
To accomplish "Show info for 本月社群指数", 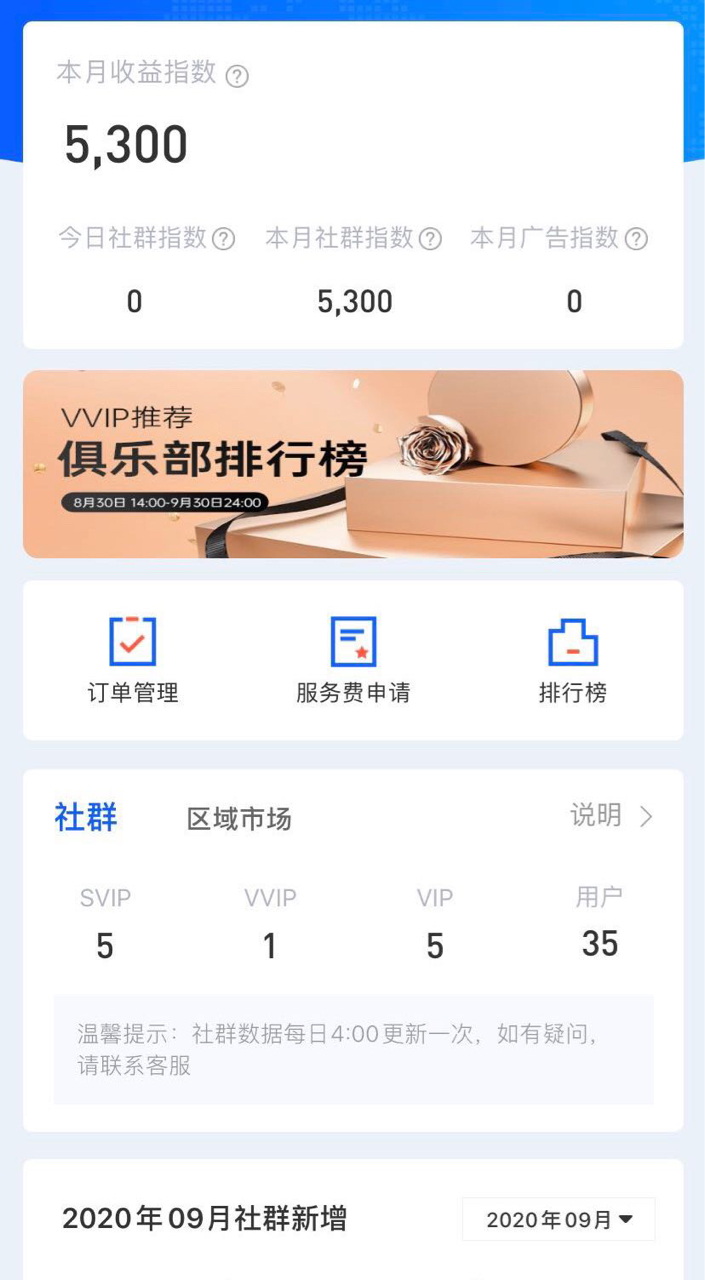I will 430,239.
